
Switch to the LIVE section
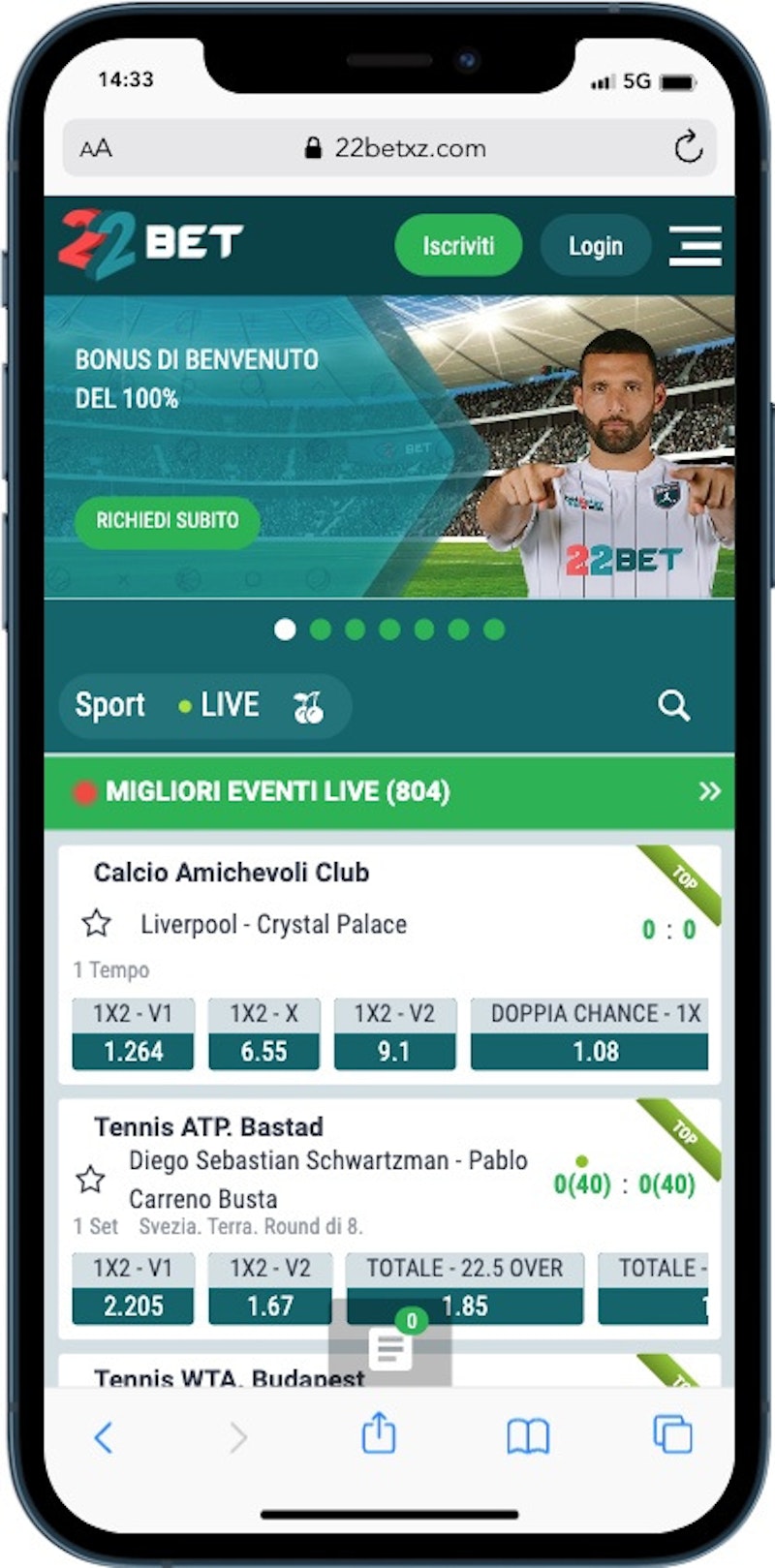coord(220,705)
